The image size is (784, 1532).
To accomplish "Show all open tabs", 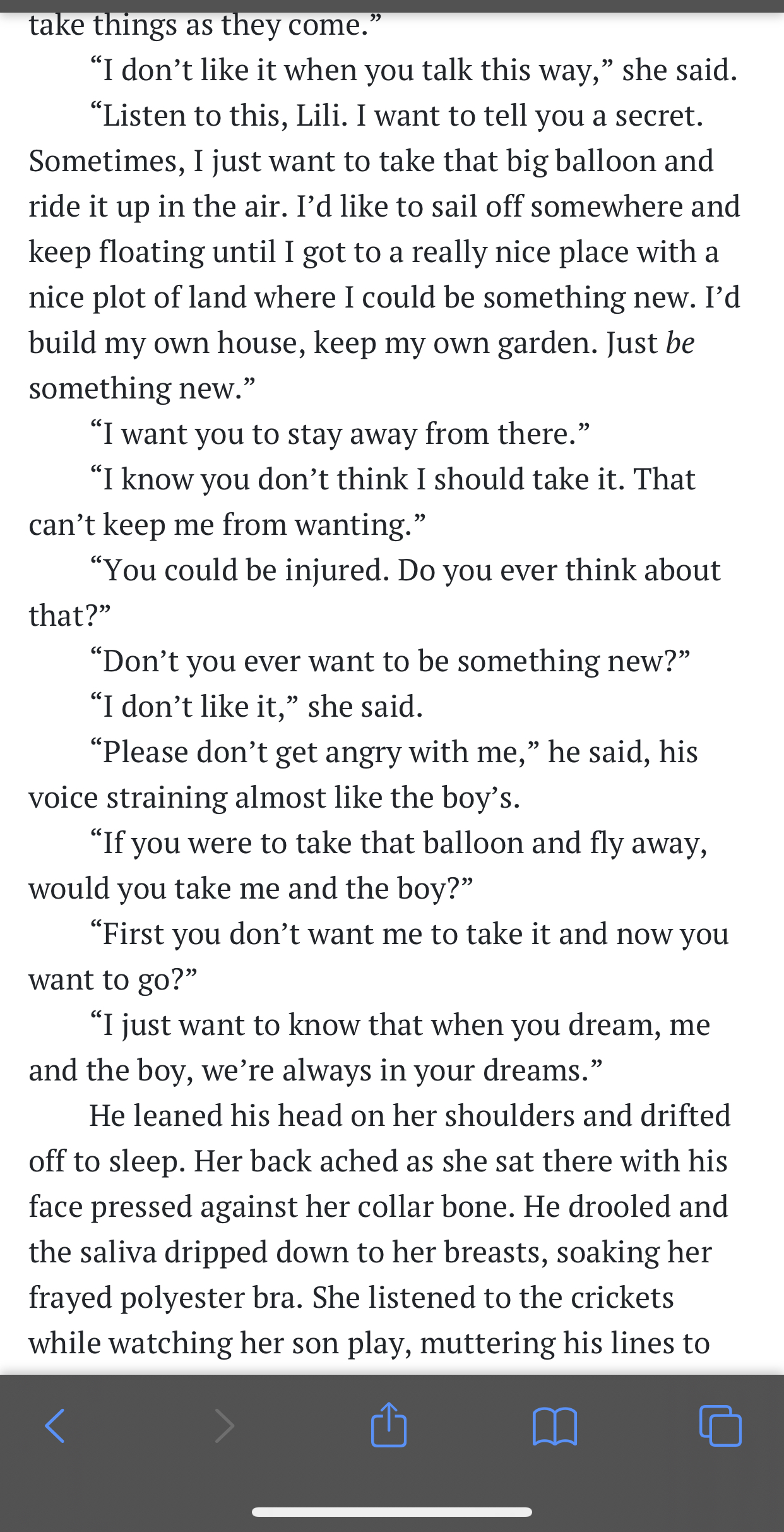I will tap(720, 1426).
